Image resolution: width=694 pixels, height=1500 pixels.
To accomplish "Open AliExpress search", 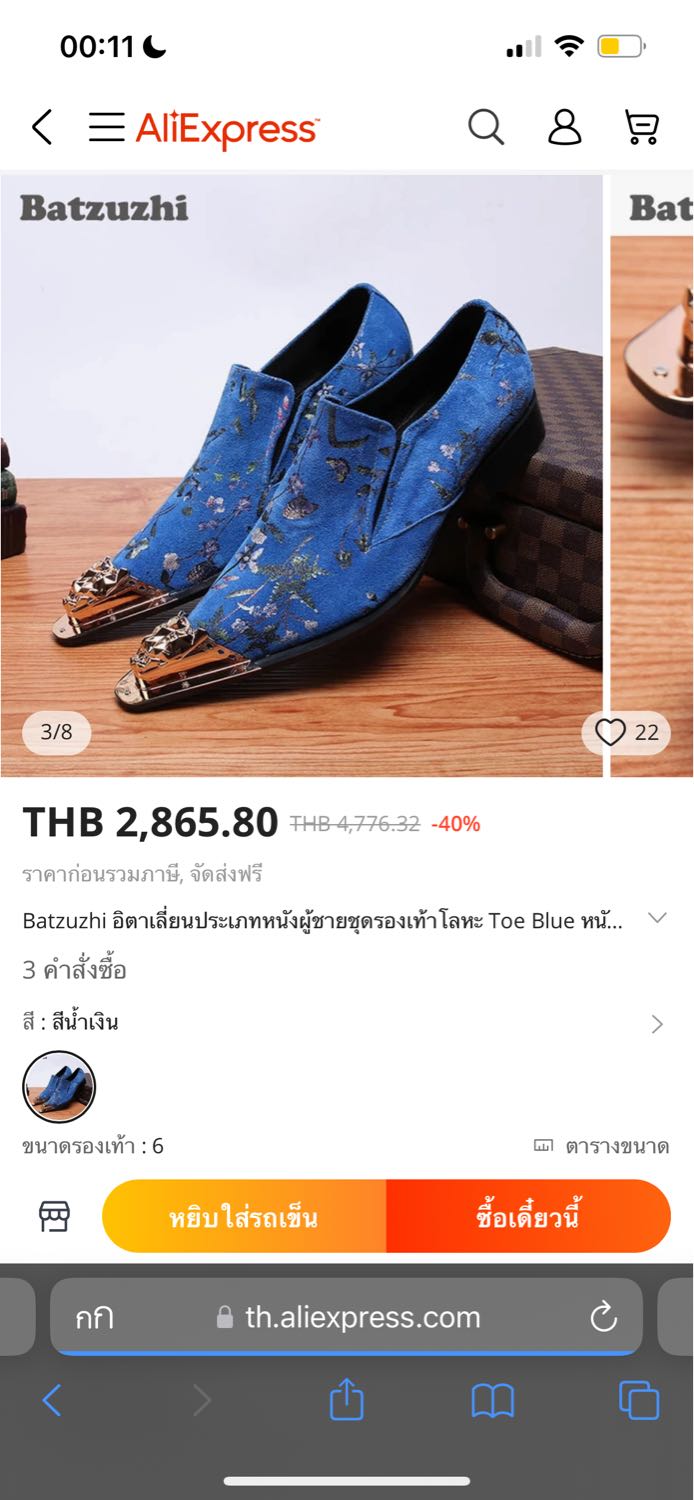I will [486, 128].
